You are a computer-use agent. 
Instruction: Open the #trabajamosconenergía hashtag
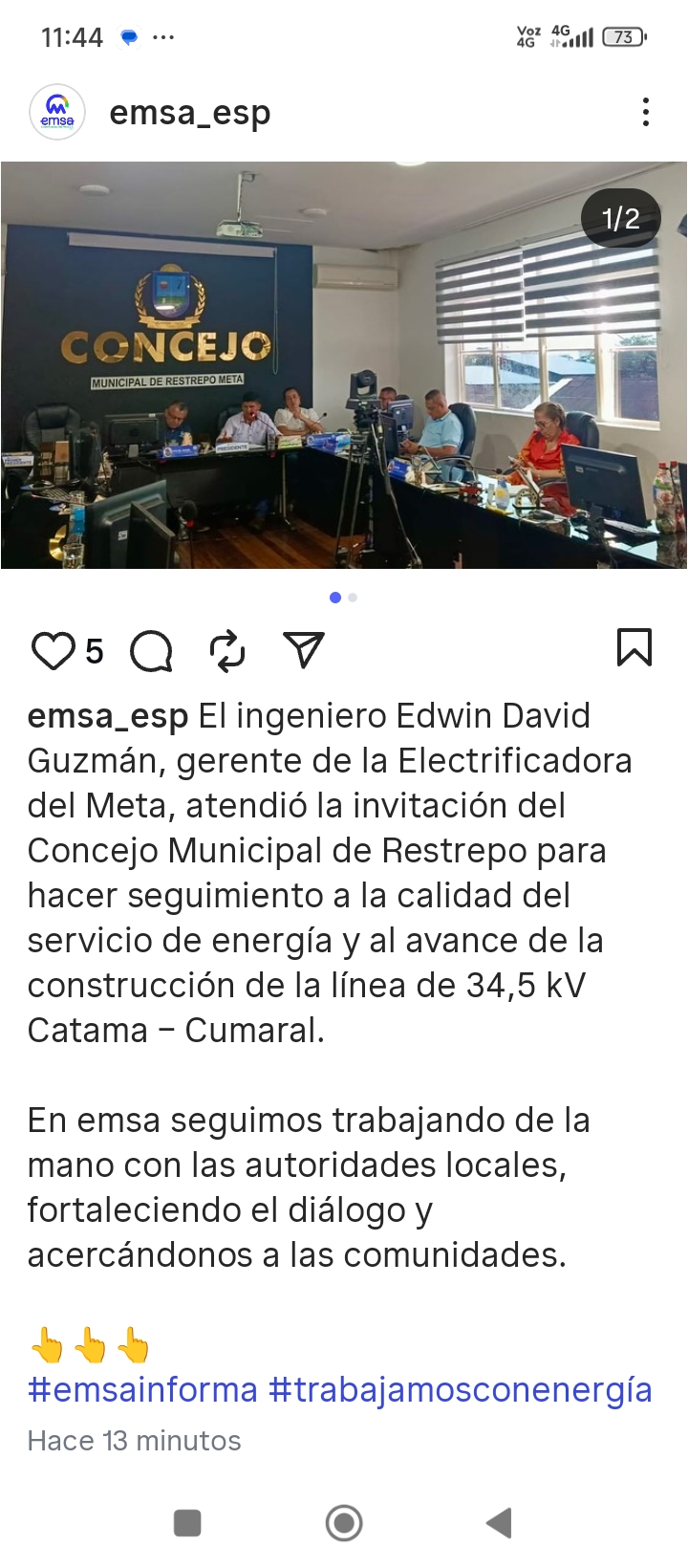point(461,1389)
